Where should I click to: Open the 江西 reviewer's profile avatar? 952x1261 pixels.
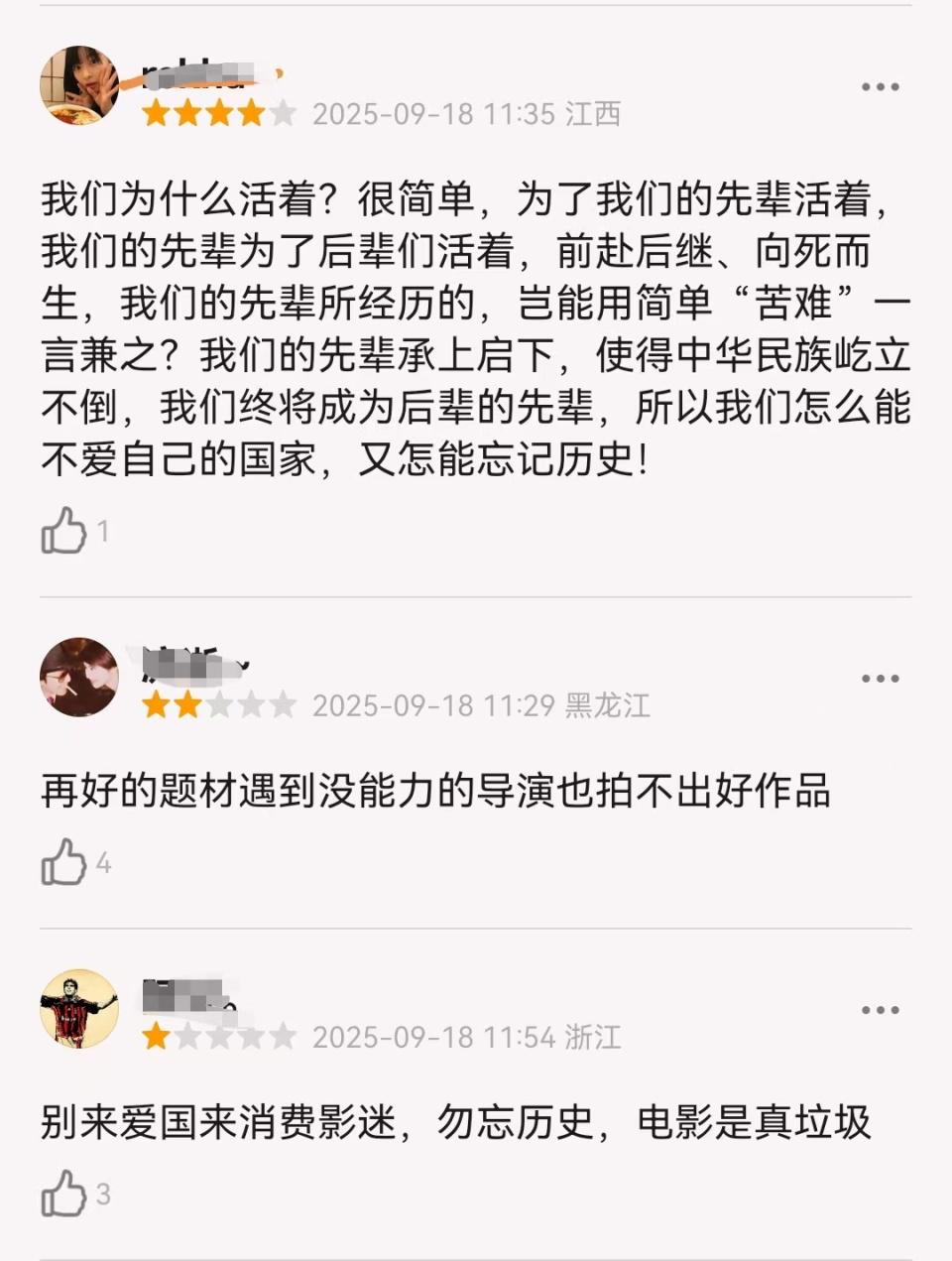[78, 86]
